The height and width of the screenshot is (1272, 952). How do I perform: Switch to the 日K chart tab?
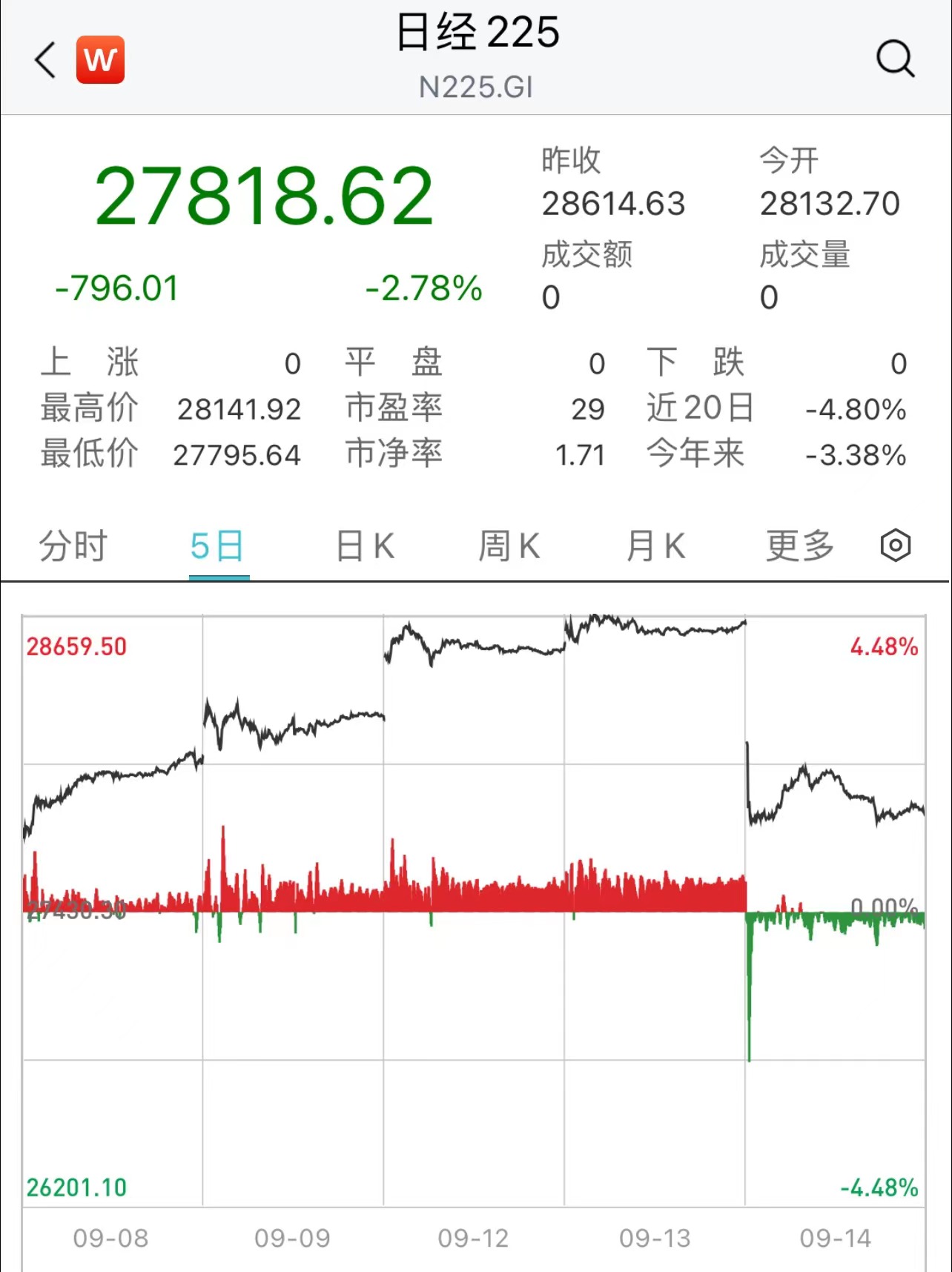pos(365,546)
